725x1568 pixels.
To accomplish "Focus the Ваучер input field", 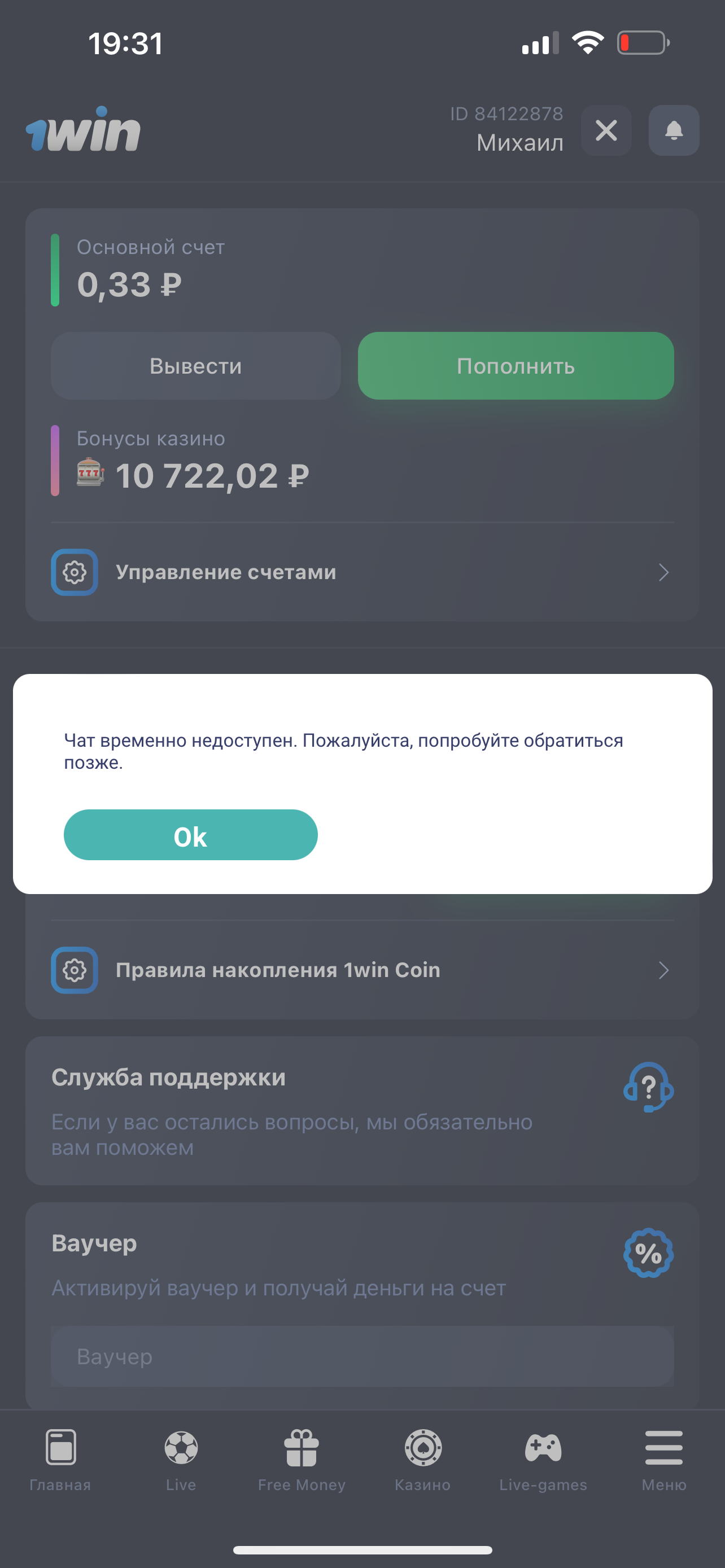I will pos(362,1357).
